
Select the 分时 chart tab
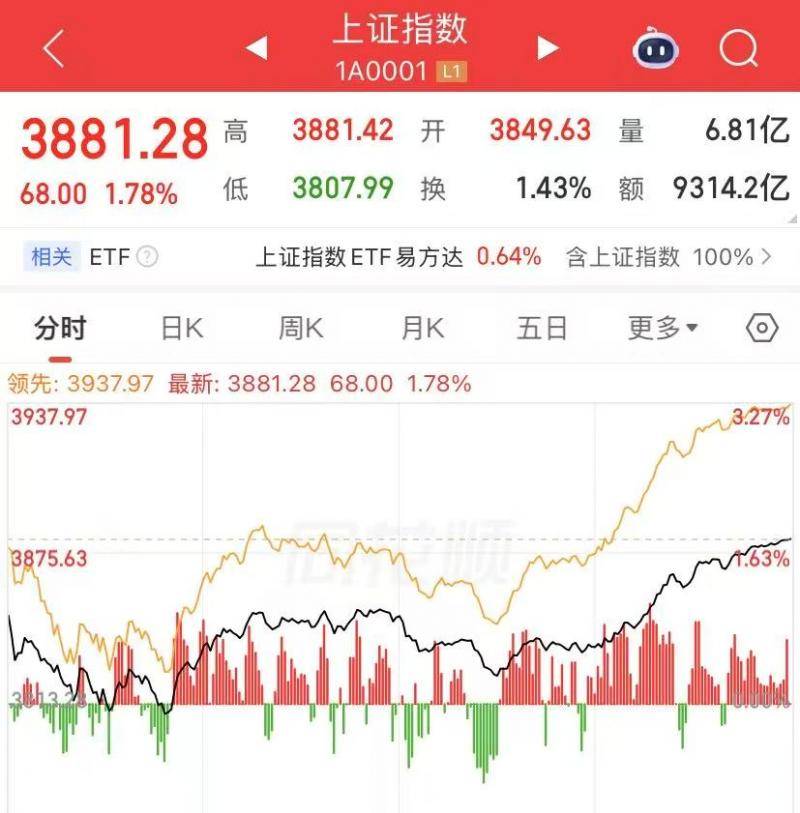60,328
